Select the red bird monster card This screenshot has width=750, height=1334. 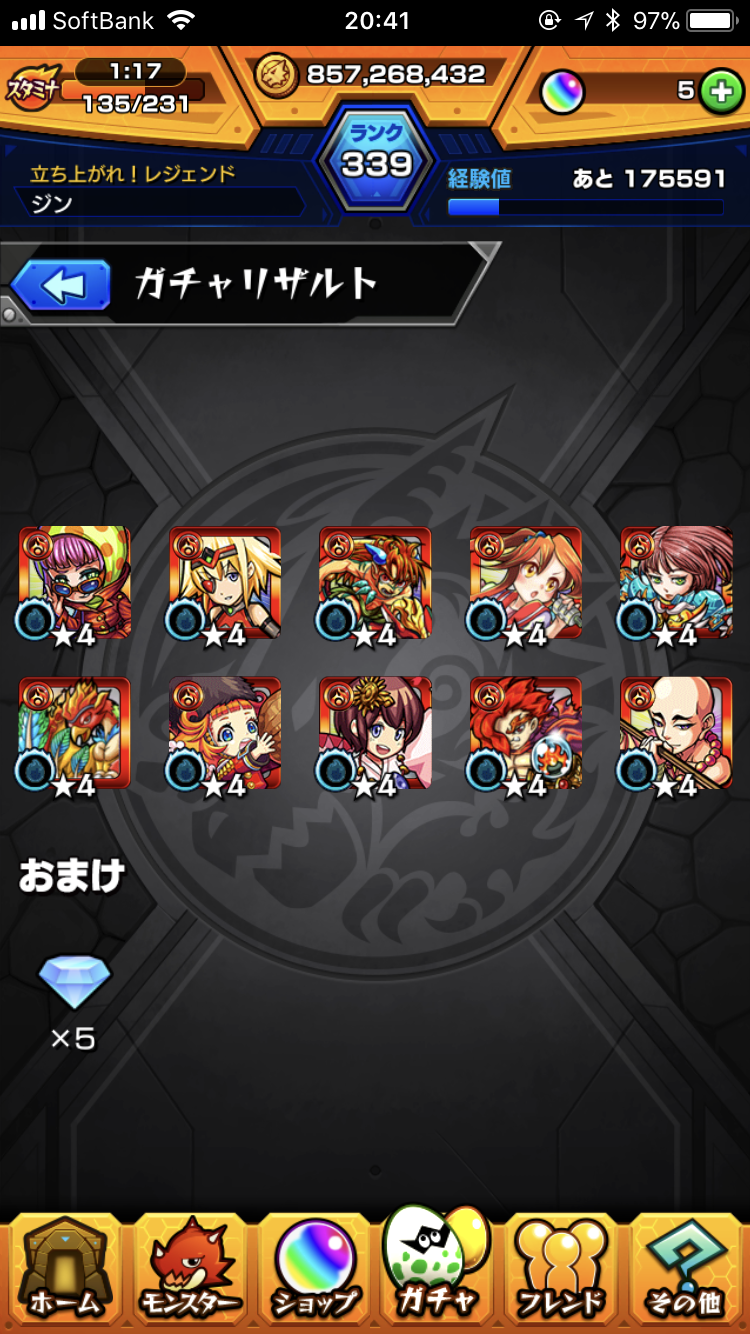pyautogui.click(x=75, y=734)
